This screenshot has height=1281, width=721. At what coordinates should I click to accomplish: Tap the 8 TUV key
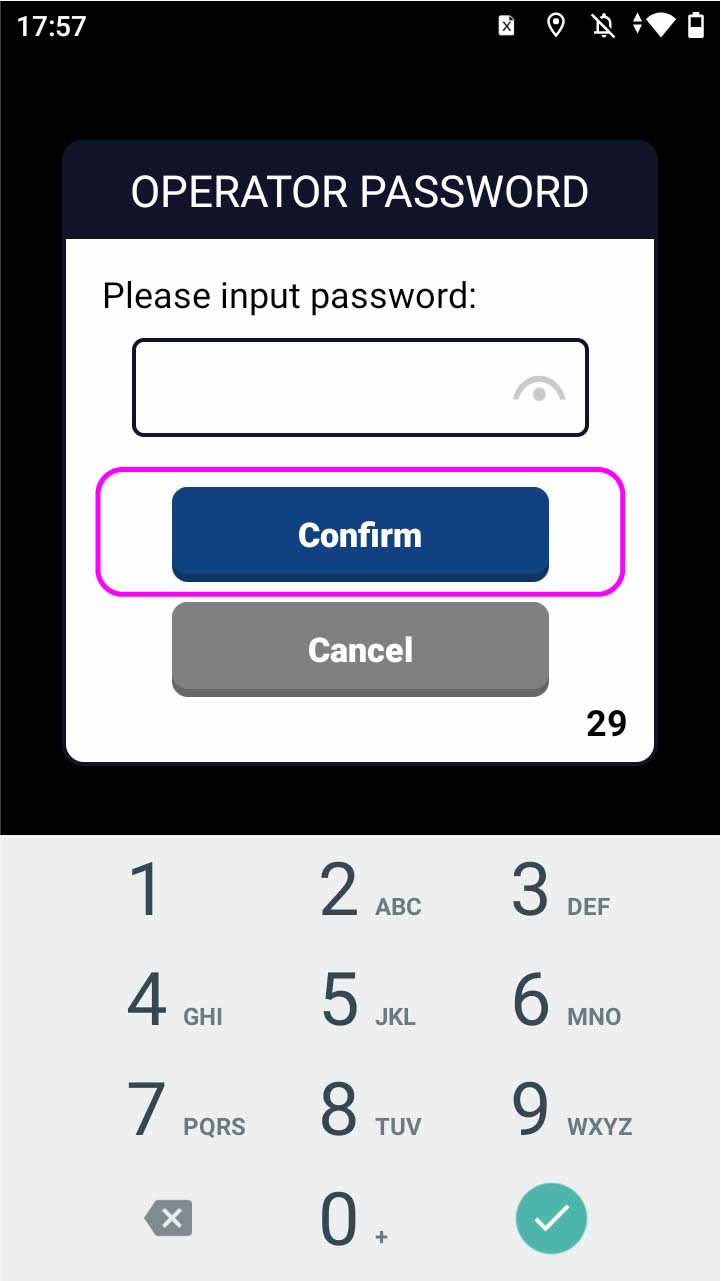[360, 1110]
